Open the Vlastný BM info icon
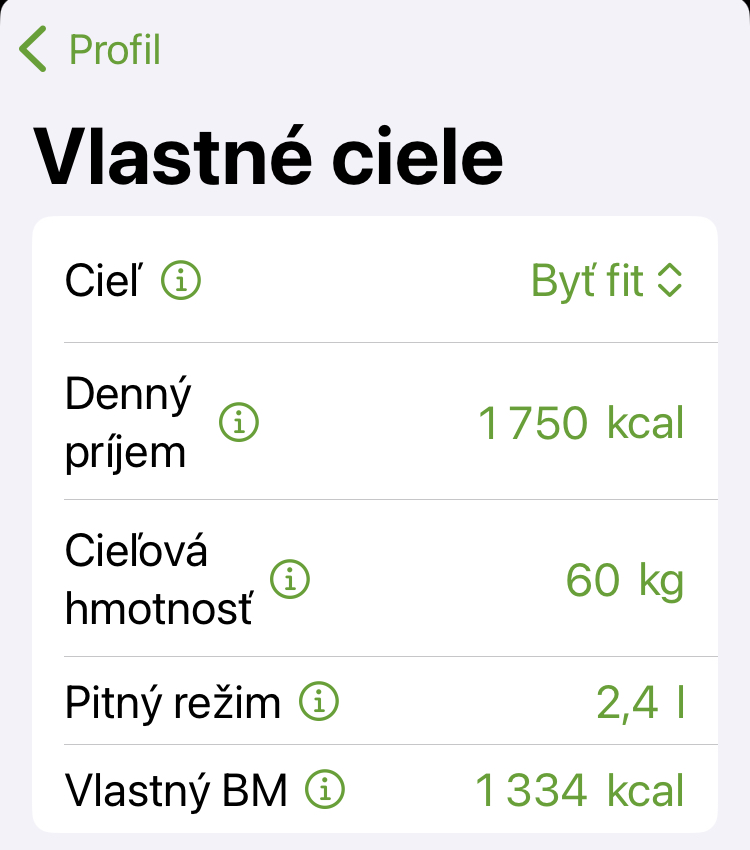This screenshot has width=750, height=850. pos(325,790)
